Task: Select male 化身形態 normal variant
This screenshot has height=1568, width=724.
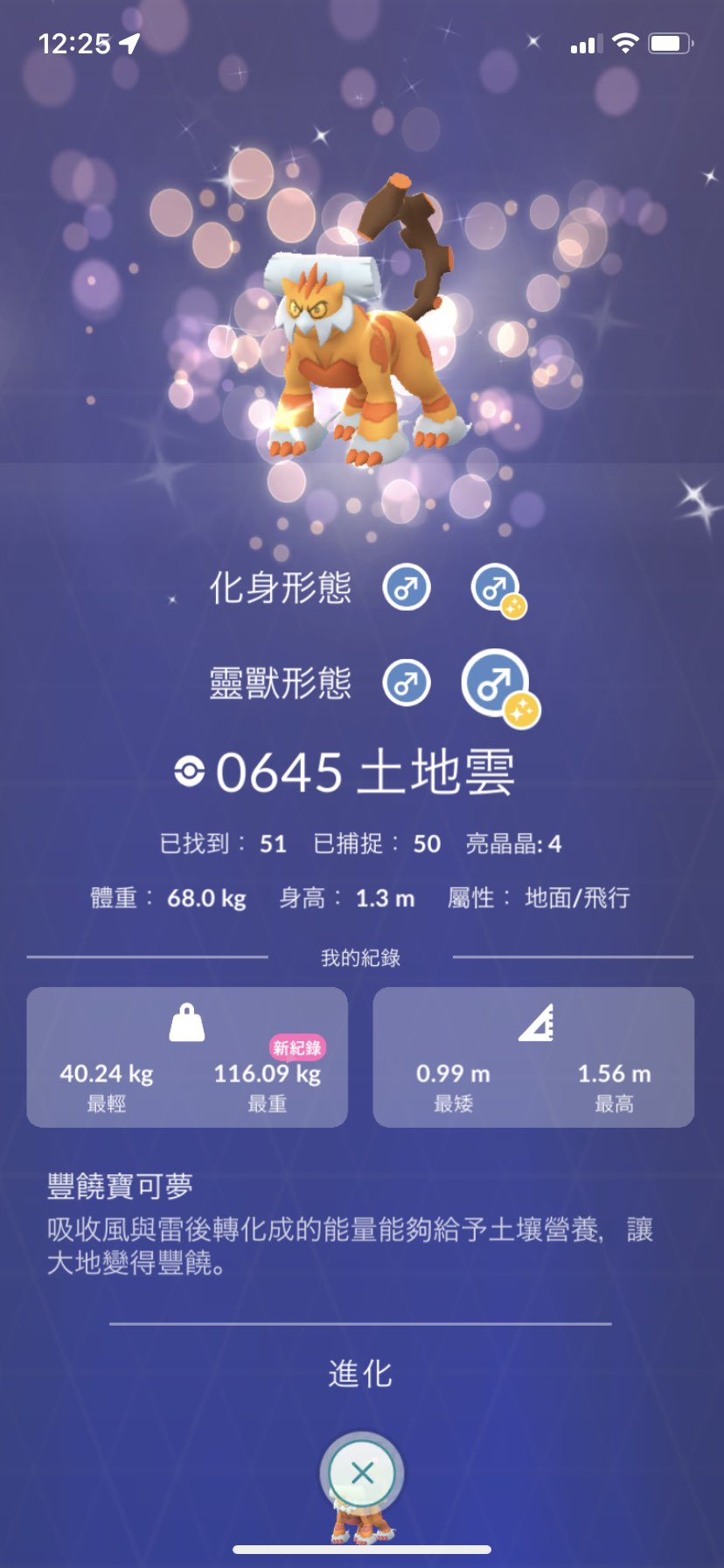Action: (407, 587)
